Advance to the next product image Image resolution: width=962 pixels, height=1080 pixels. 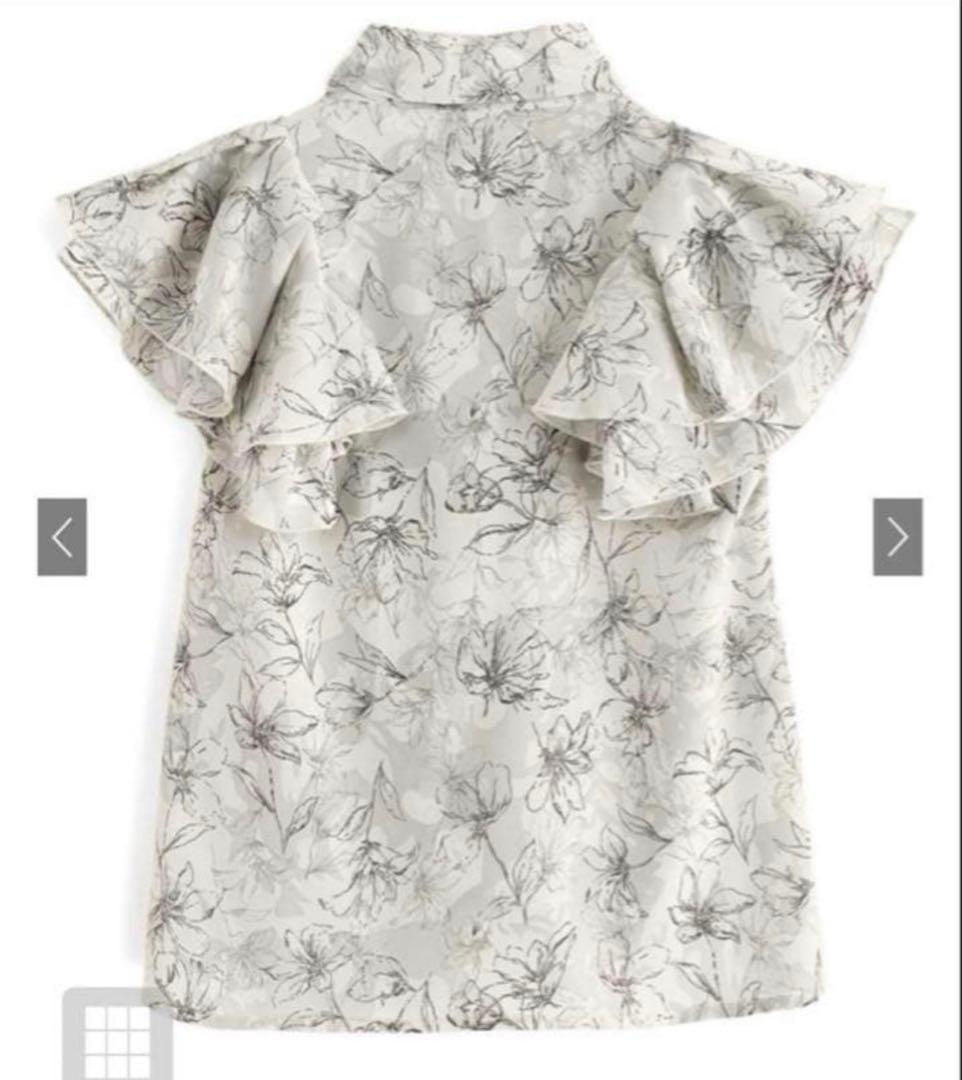898,537
